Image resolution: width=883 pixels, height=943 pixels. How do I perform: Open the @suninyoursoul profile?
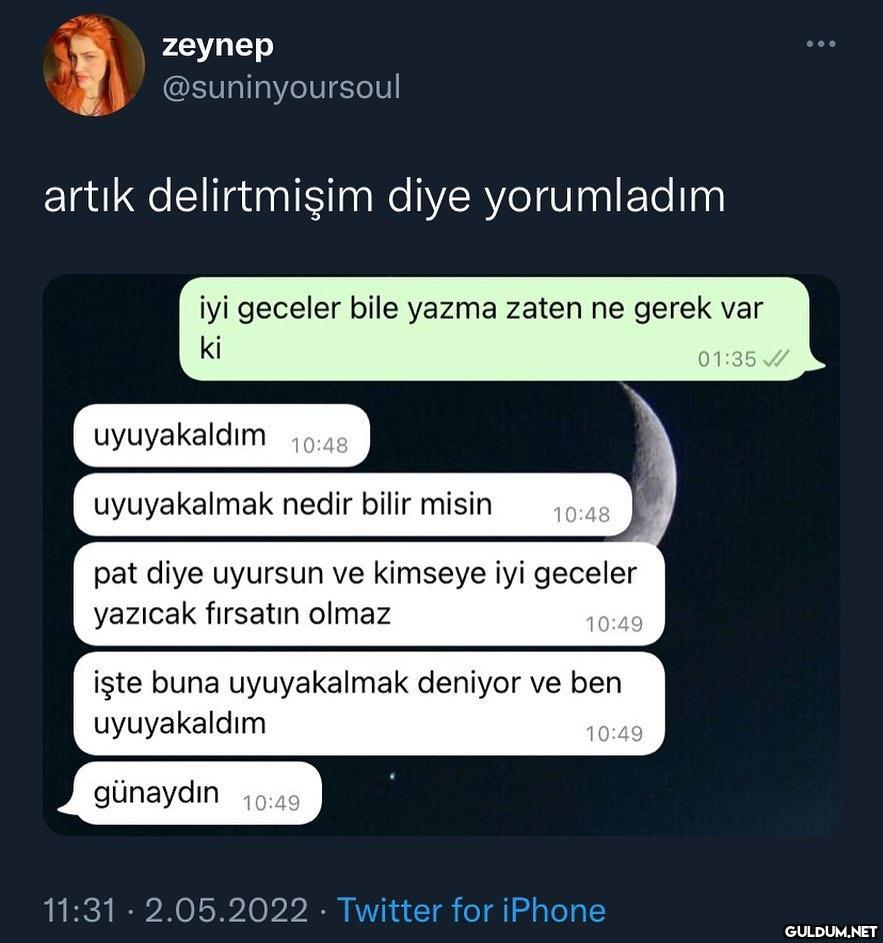tap(281, 88)
